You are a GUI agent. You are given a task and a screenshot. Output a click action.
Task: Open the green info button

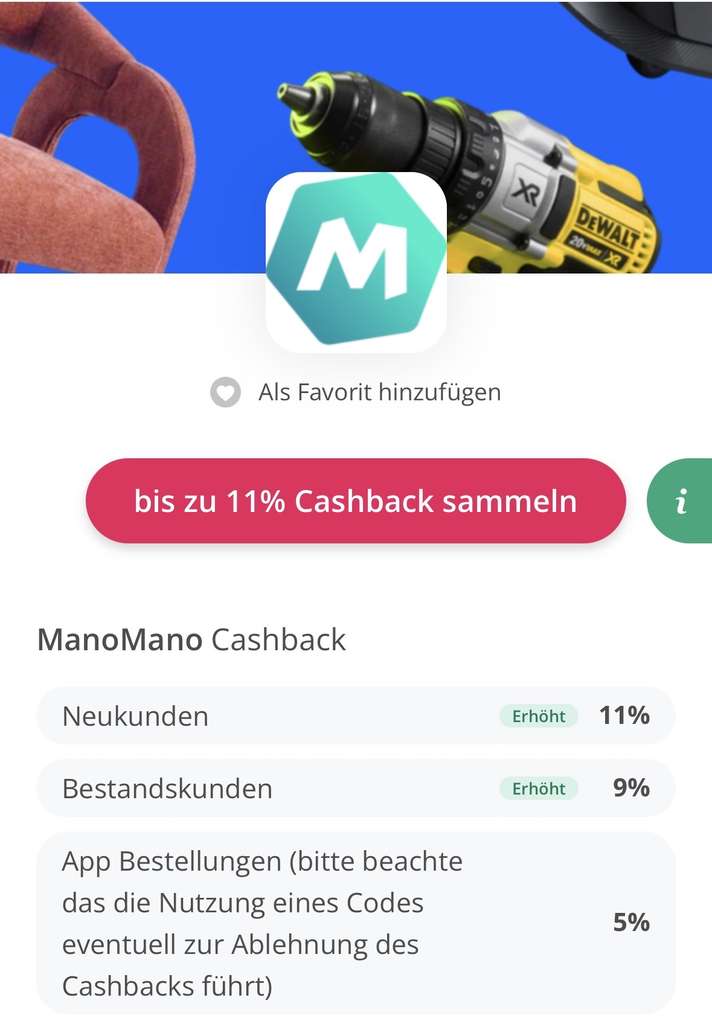pos(679,501)
